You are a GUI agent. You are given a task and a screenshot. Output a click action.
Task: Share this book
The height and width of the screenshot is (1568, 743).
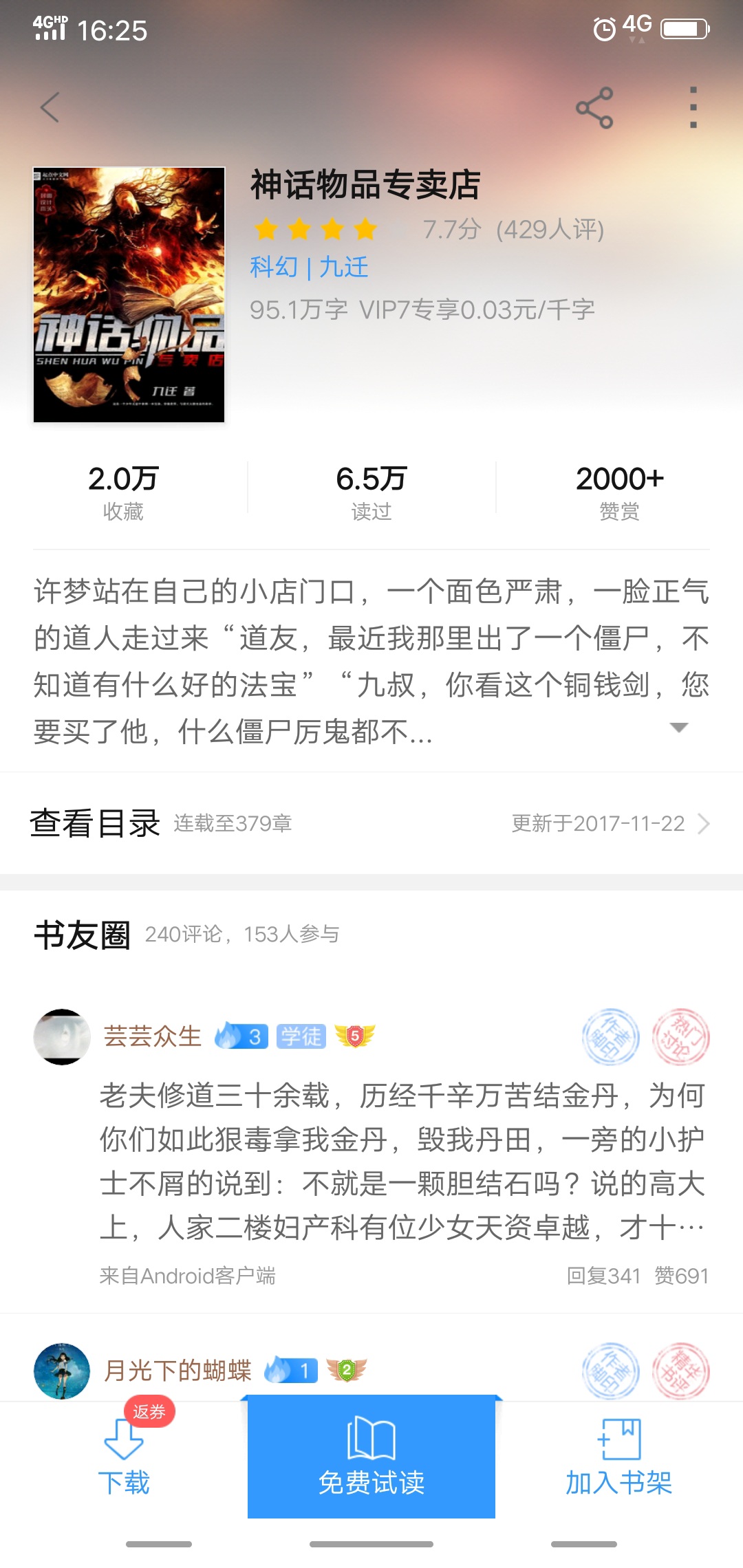594,108
